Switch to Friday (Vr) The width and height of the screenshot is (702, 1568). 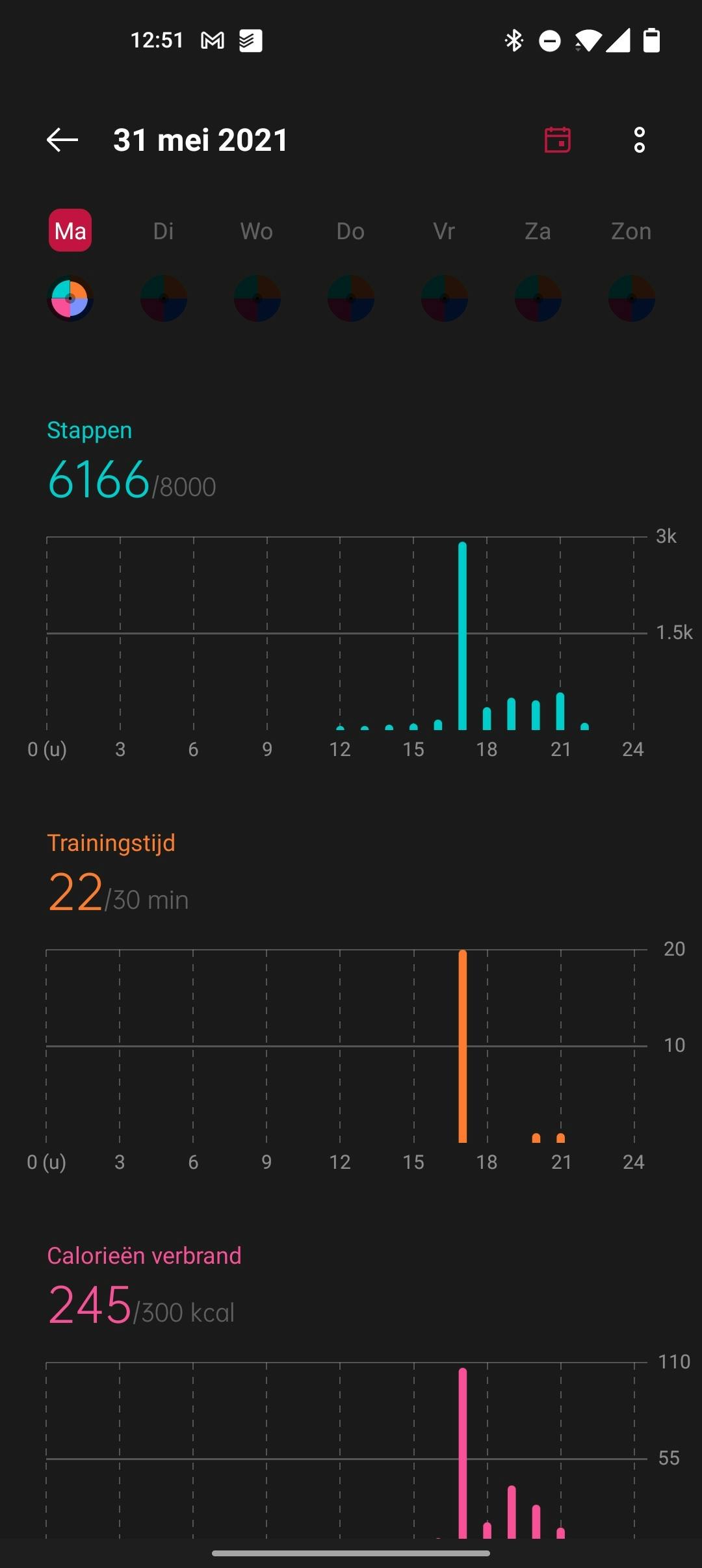click(444, 231)
